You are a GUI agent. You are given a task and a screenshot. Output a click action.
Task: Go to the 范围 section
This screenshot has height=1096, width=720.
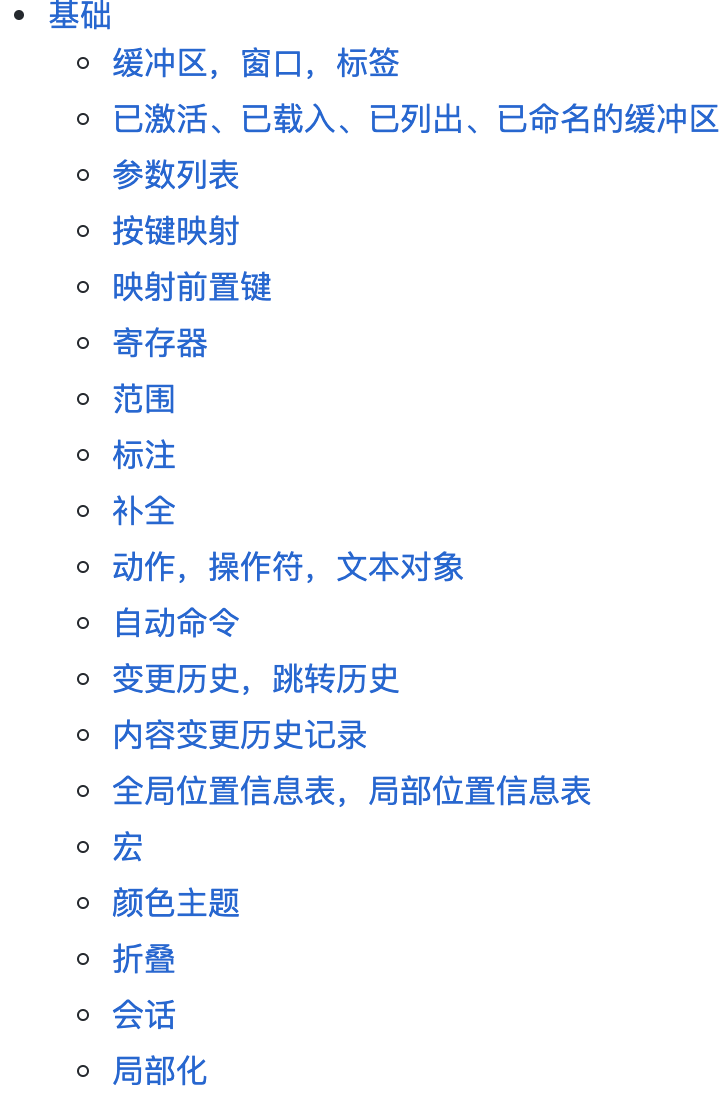tap(144, 400)
